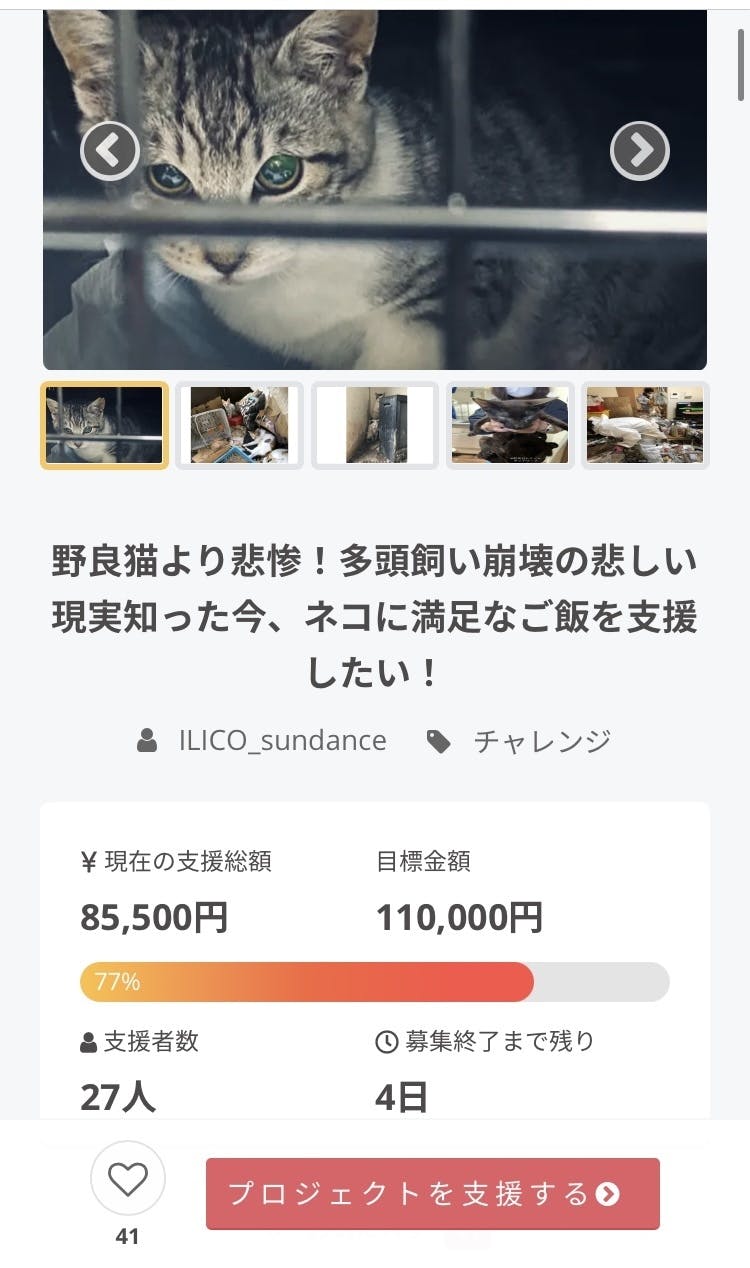Select the third thumbnail showing the black cabinet
Image resolution: width=750 pixels, height=1268 pixels.
coord(375,425)
